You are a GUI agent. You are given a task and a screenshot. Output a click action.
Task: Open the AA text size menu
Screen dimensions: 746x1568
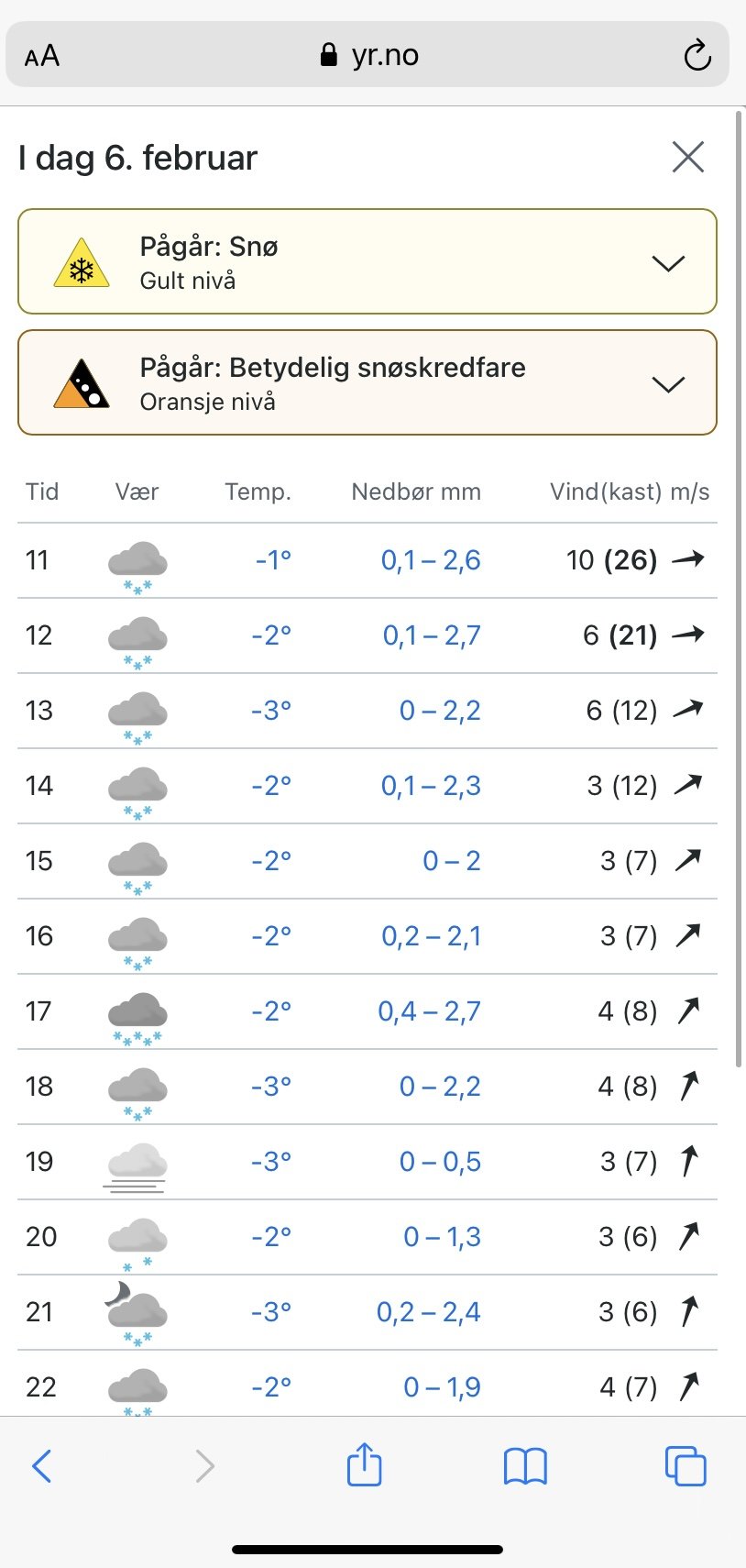[x=42, y=56]
